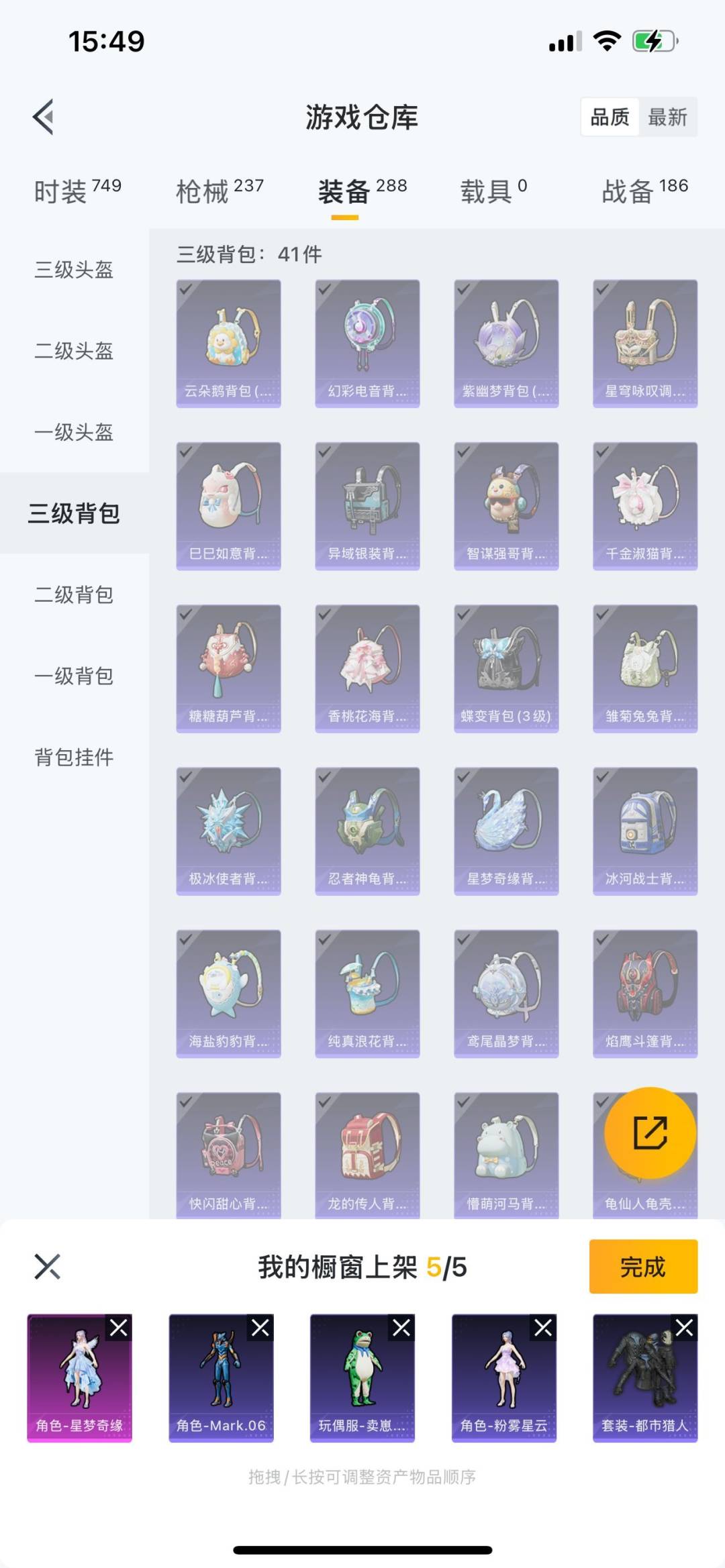Open the 战备 tab

pyautogui.click(x=644, y=191)
